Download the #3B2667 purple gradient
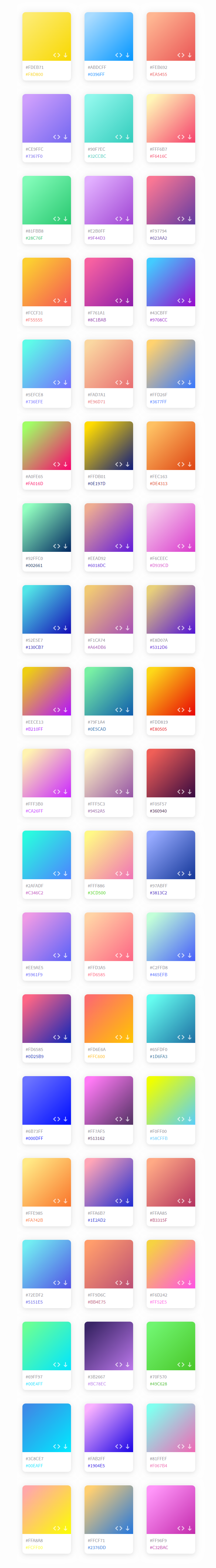The image size is (216, 1568). coord(127,1365)
